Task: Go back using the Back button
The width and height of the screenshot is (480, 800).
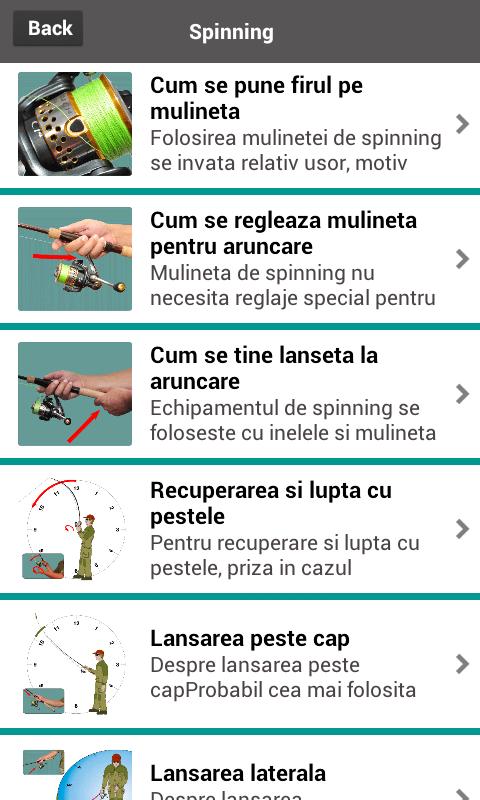Action: pyautogui.click(x=48, y=29)
